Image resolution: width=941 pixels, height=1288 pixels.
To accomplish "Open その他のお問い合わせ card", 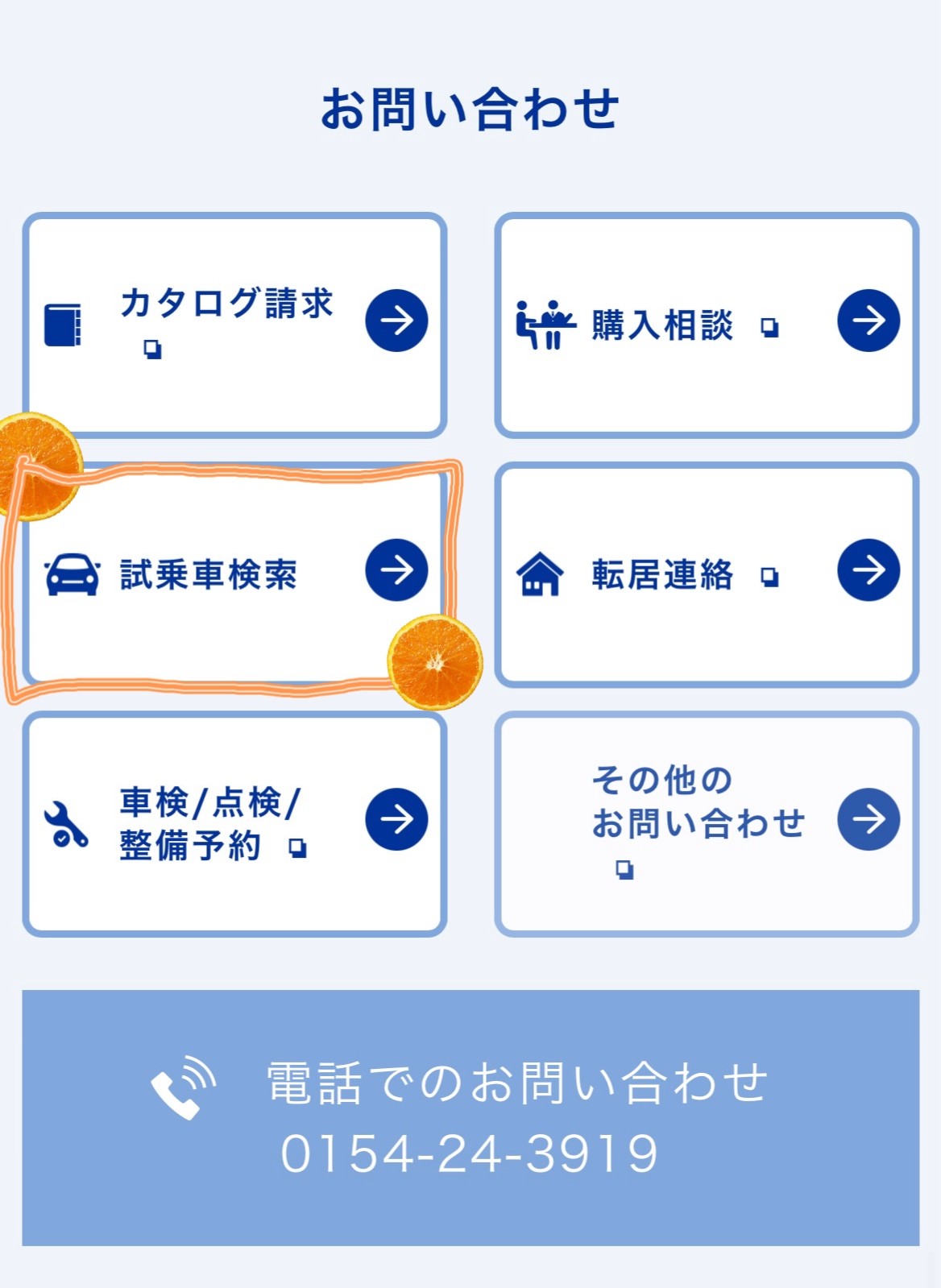I will [707, 823].
